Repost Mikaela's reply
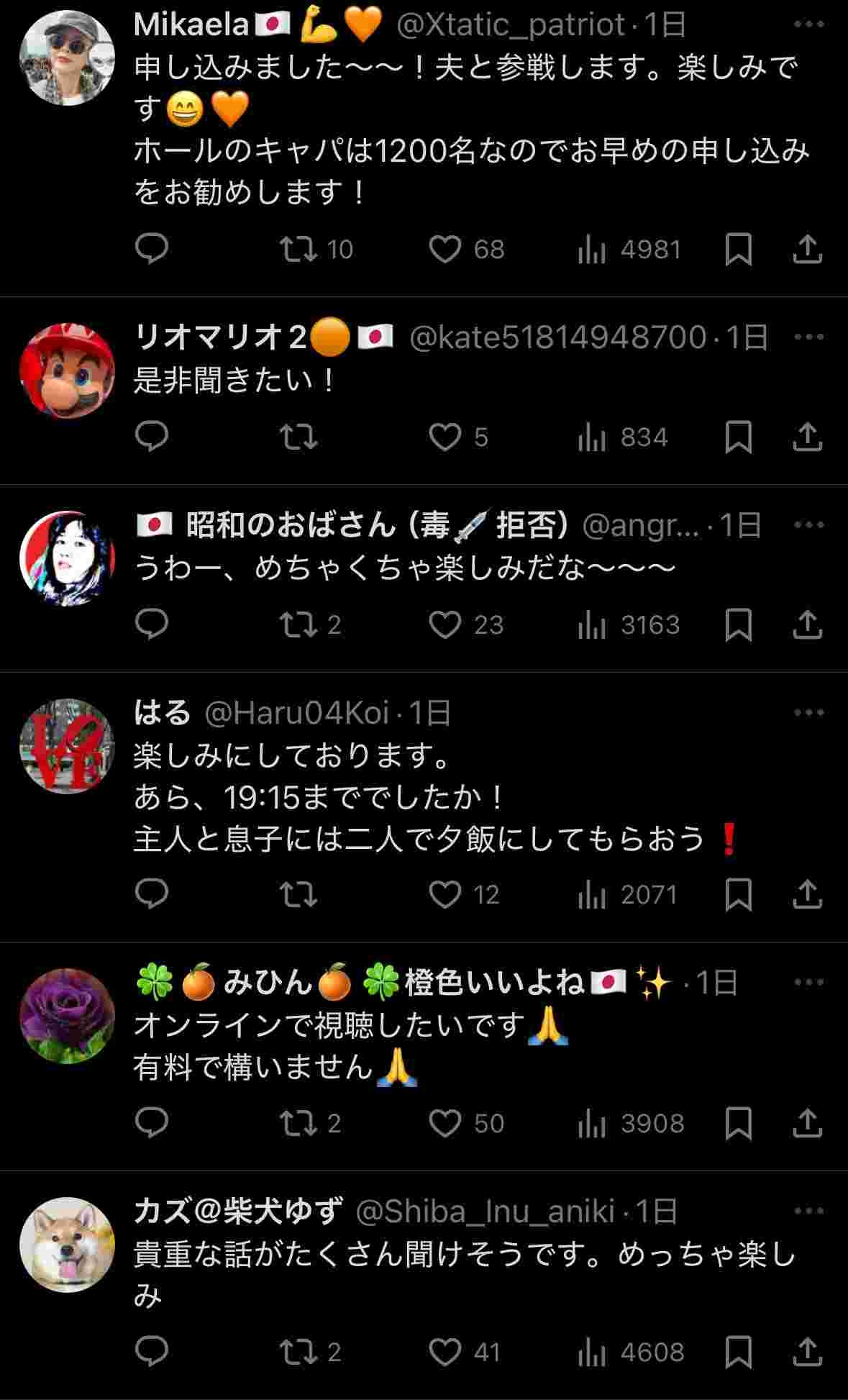Viewport: 848px width, 1400px height. click(x=298, y=250)
